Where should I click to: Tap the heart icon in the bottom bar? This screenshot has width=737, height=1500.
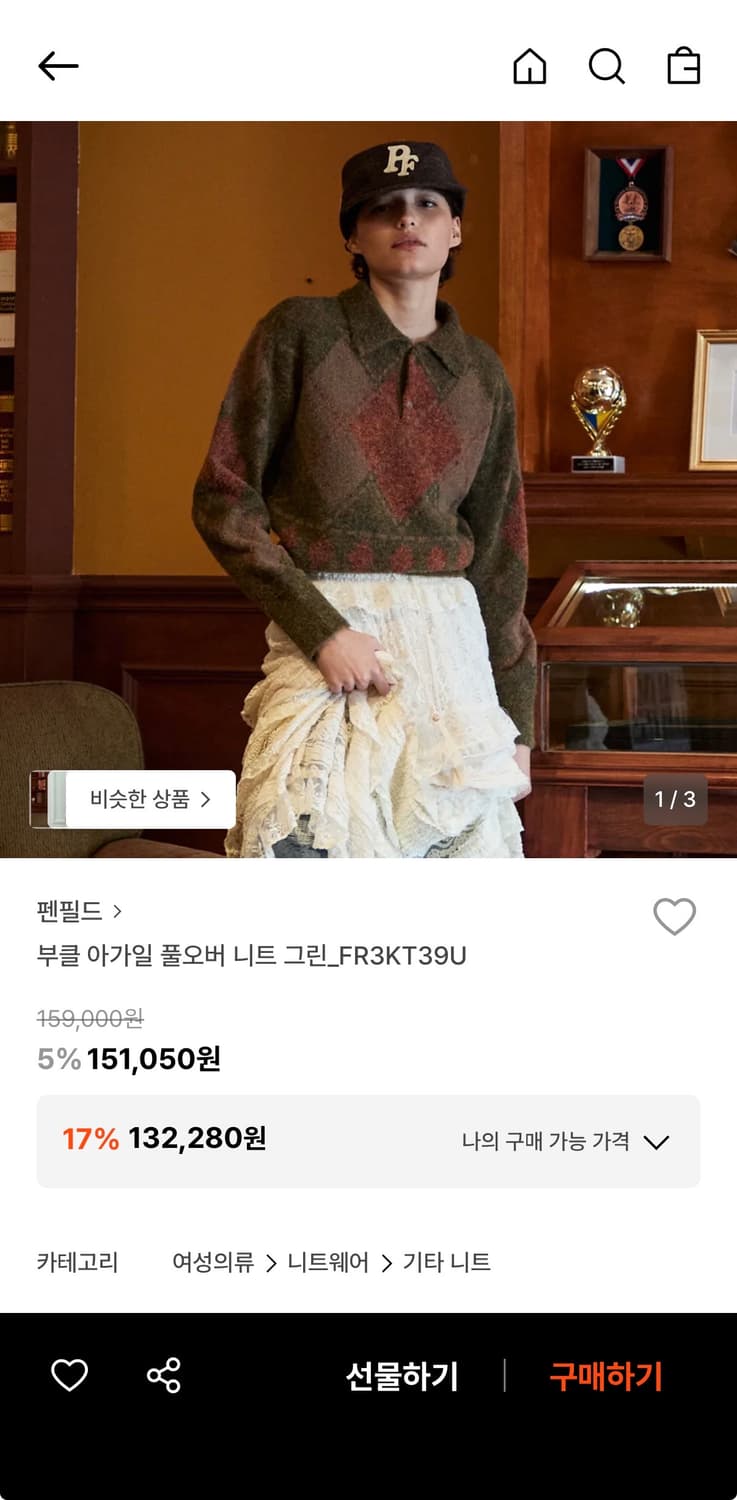click(x=69, y=1376)
